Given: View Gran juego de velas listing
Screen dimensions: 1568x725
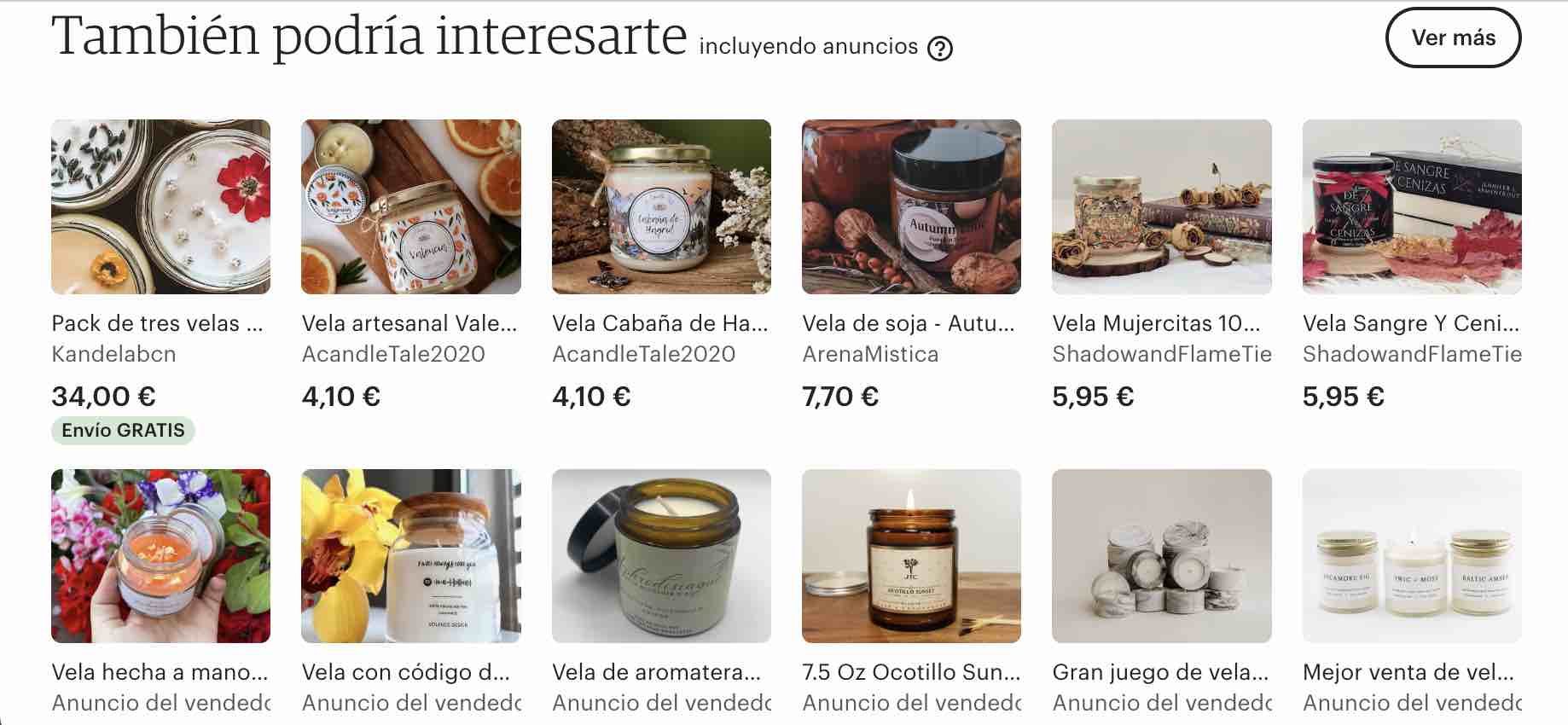Looking at the screenshot, I should [x=1161, y=556].
